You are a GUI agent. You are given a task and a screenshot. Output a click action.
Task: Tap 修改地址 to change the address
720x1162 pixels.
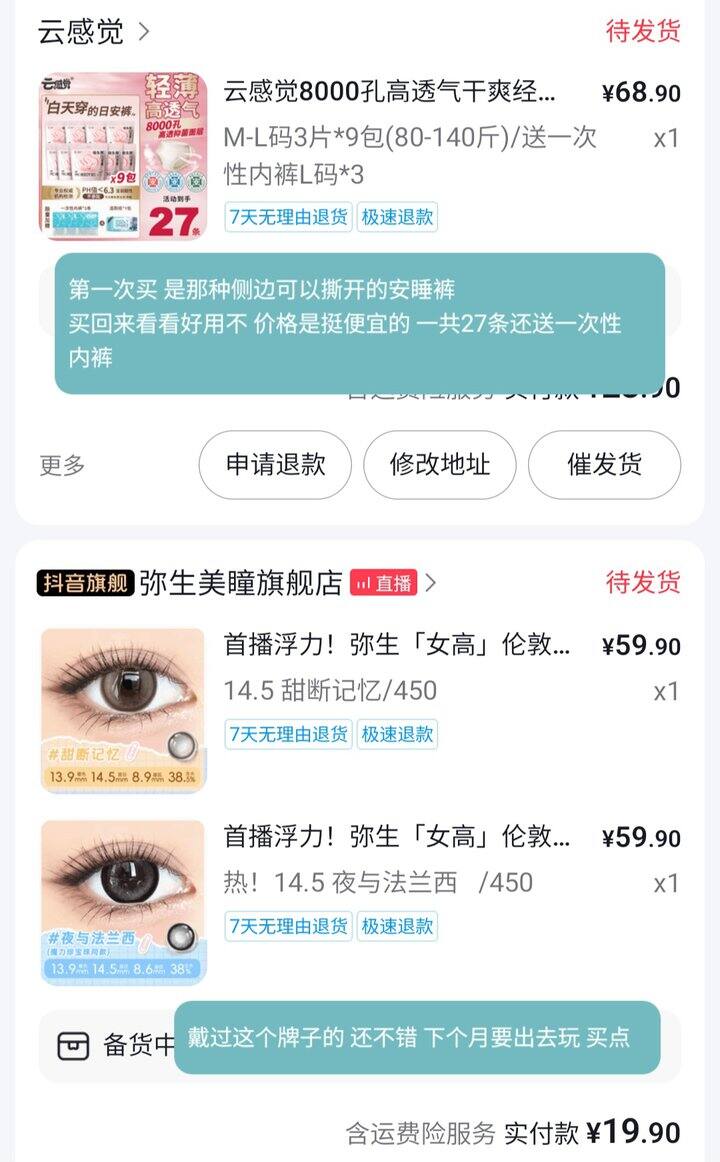point(439,465)
